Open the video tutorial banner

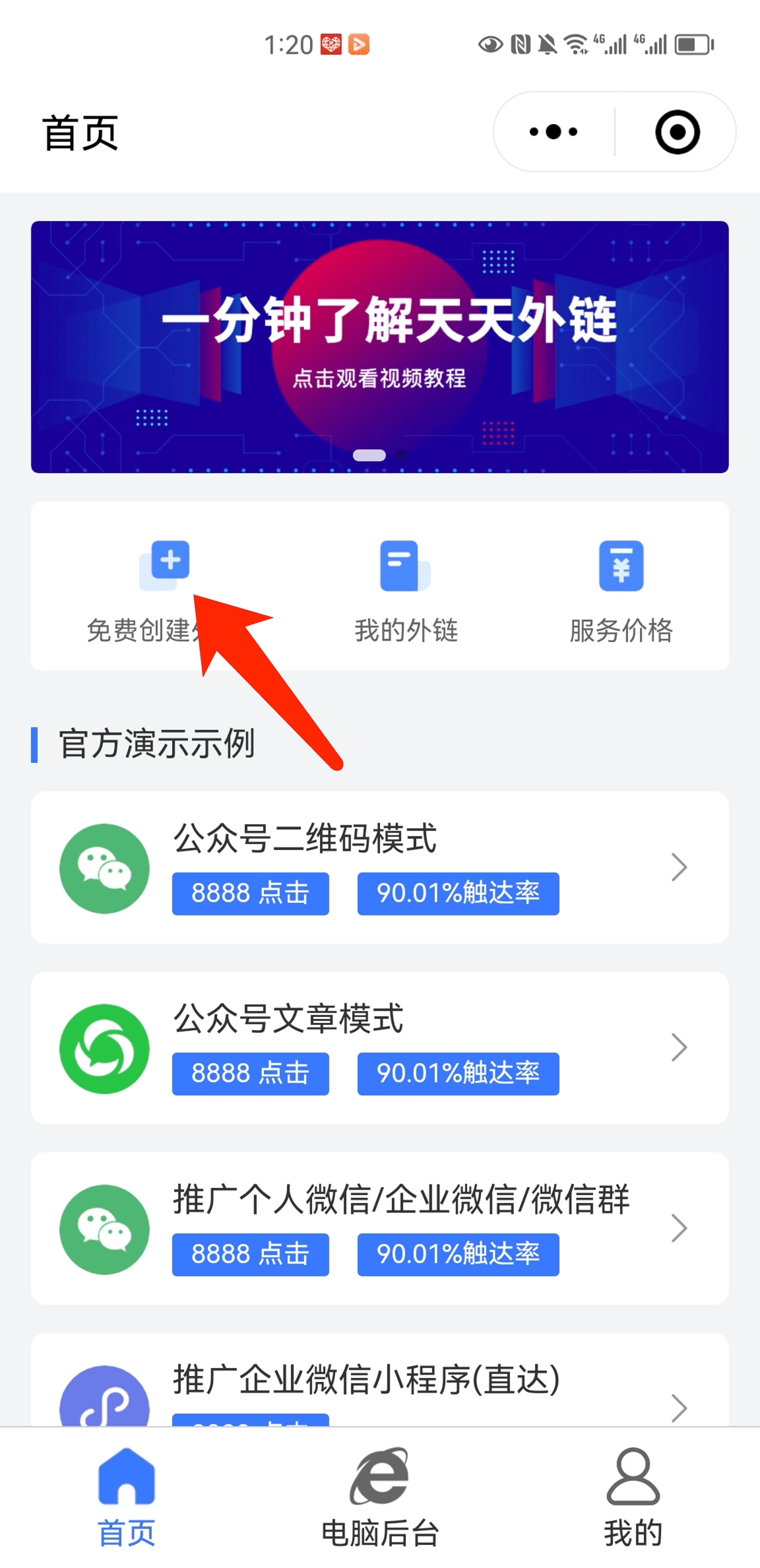(379, 346)
